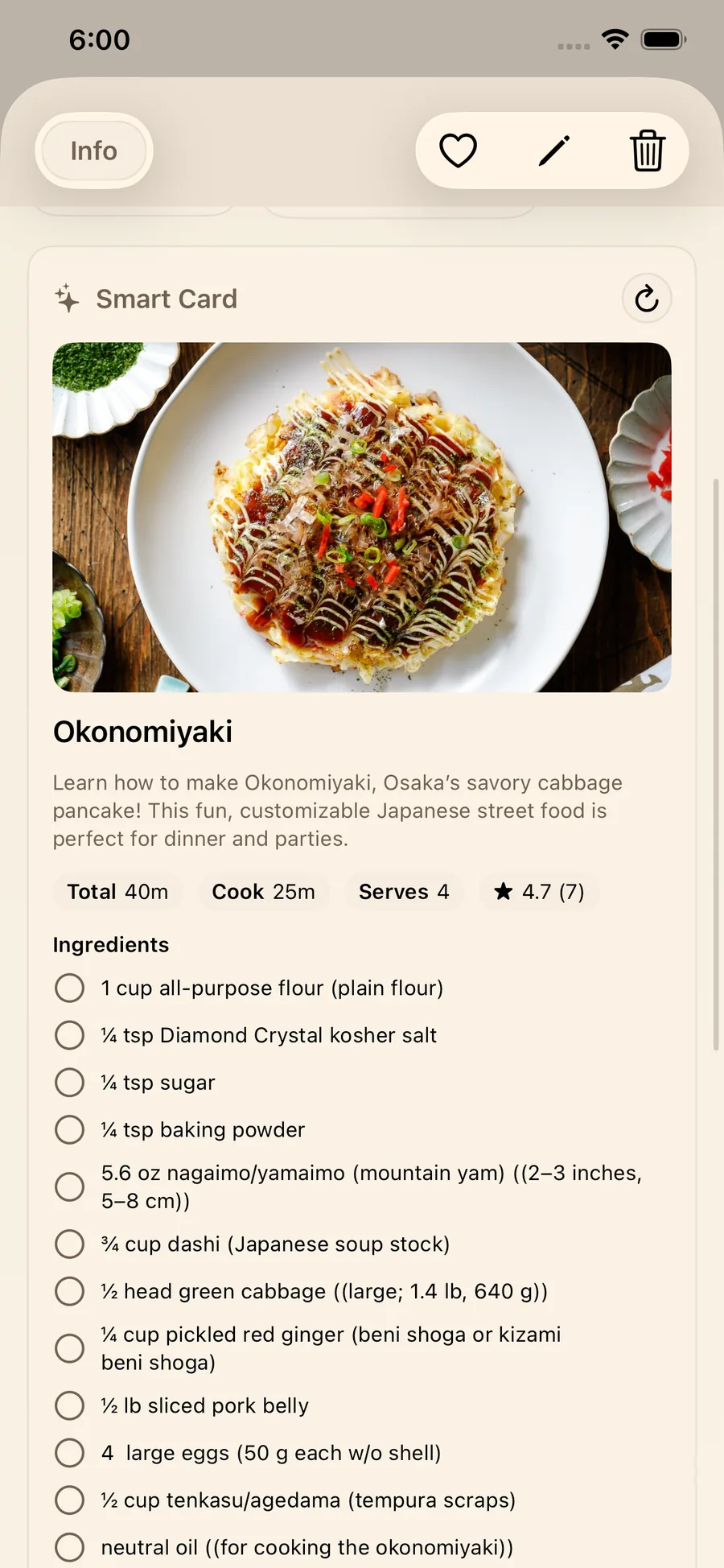Check the kosher salt ingredient circle
The image size is (724, 1568).
pos(70,1035)
